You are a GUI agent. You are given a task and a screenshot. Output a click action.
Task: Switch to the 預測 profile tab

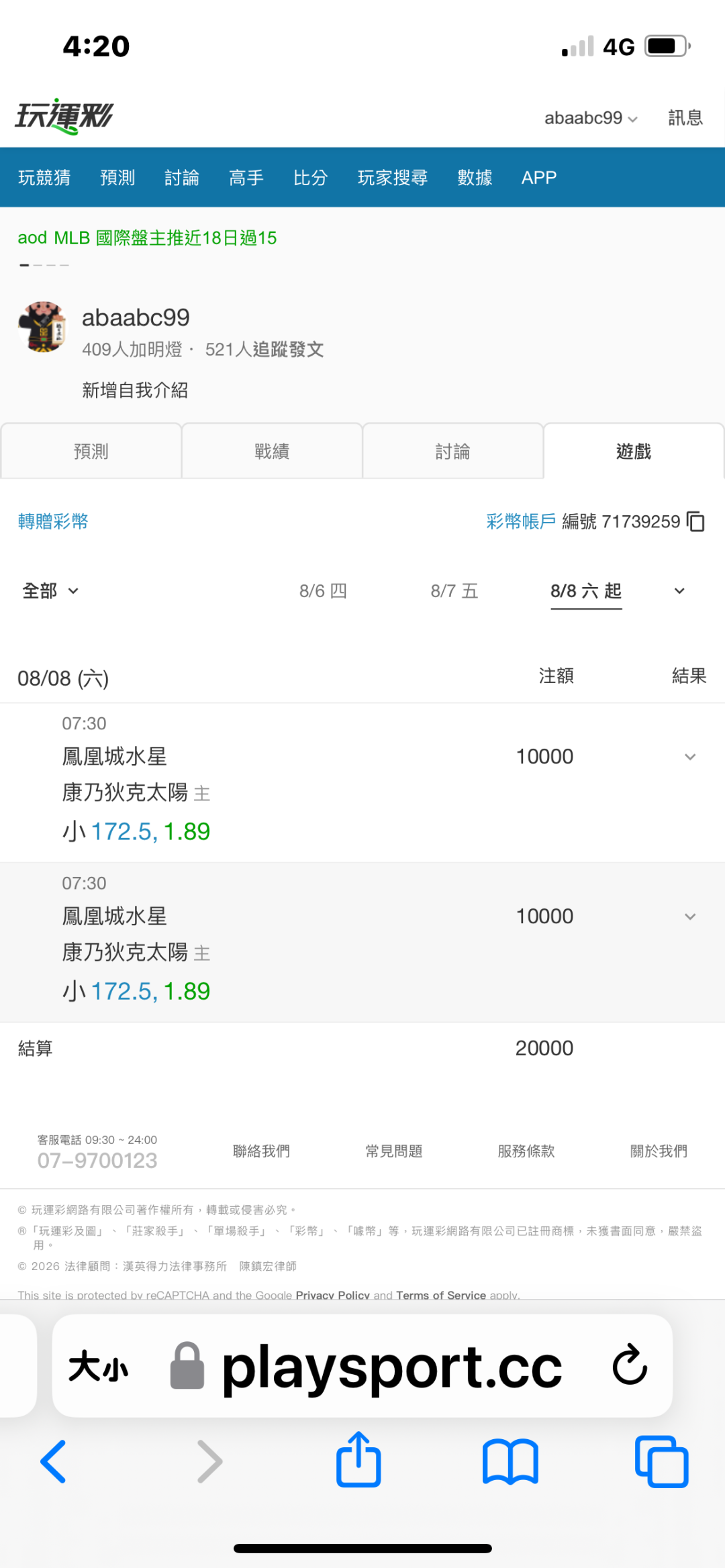[x=91, y=451]
